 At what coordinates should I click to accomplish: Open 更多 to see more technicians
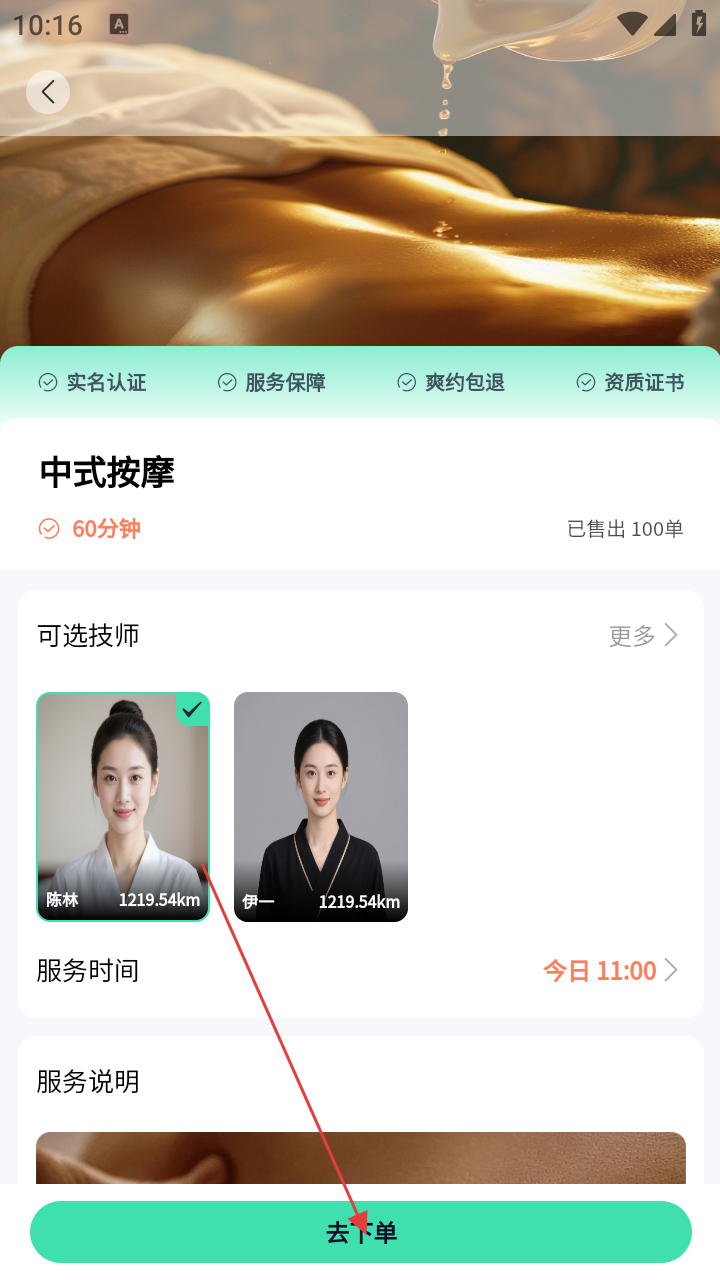click(643, 635)
